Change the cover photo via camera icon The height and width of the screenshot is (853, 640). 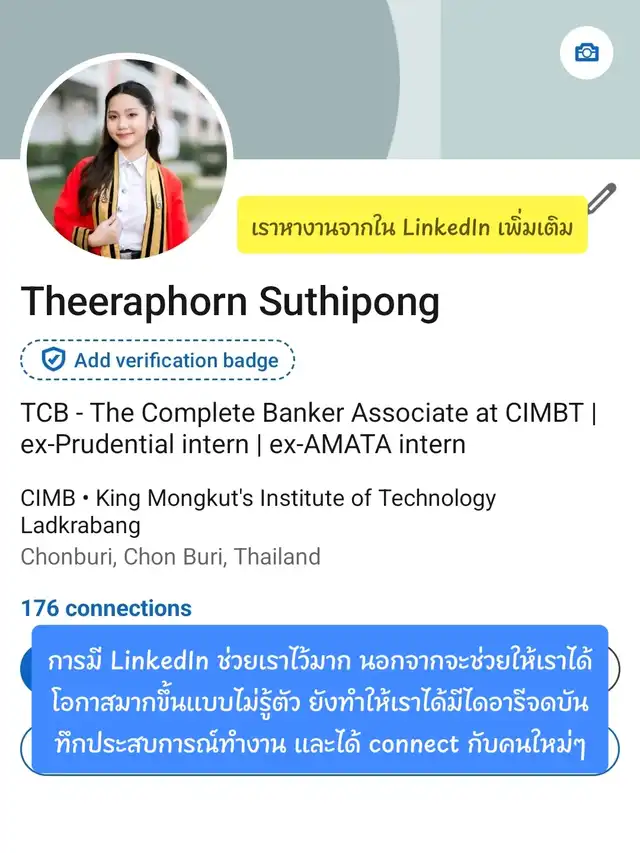(x=586, y=52)
